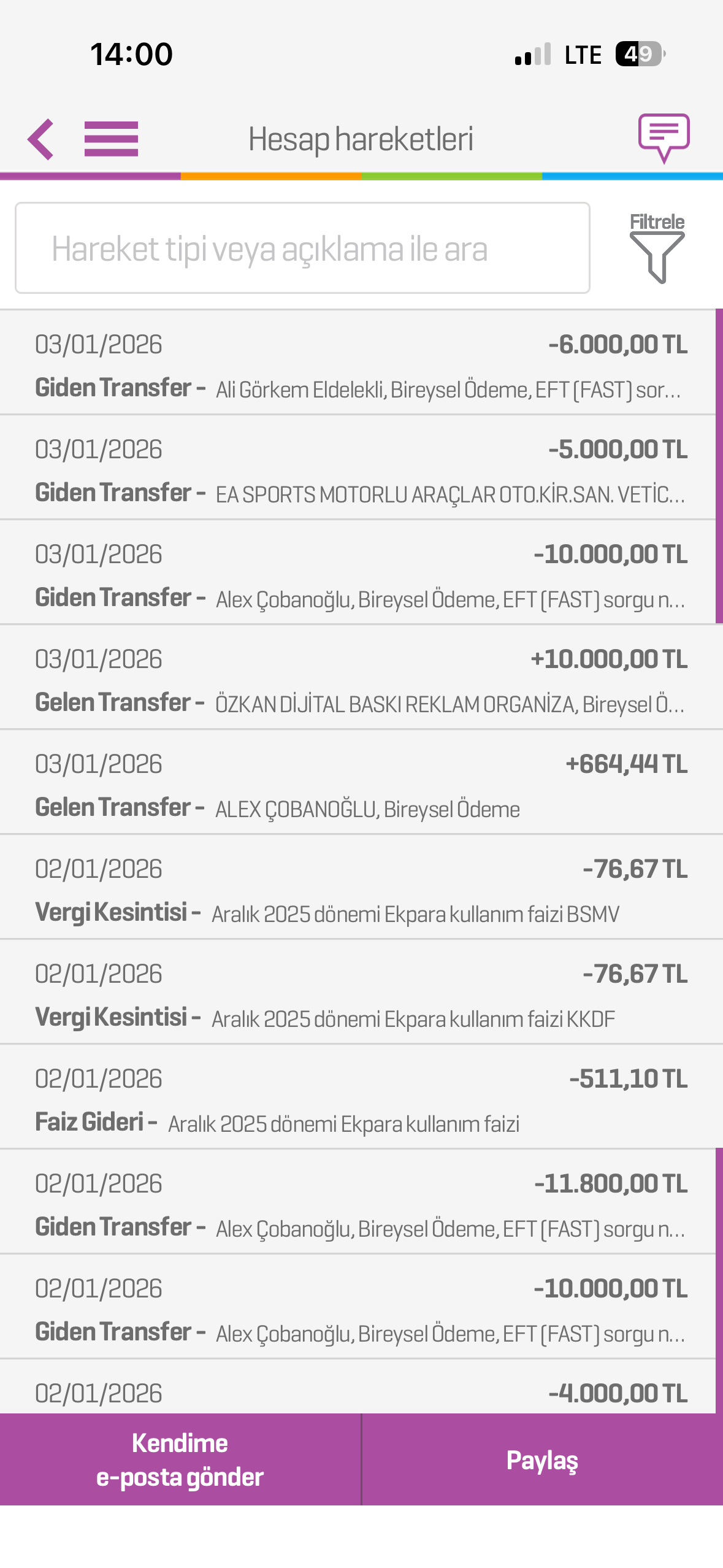723x1568 pixels.
Task: Open the -6.000,00 TL Ali Görkem transfer
Action: pyautogui.click(x=358, y=363)
